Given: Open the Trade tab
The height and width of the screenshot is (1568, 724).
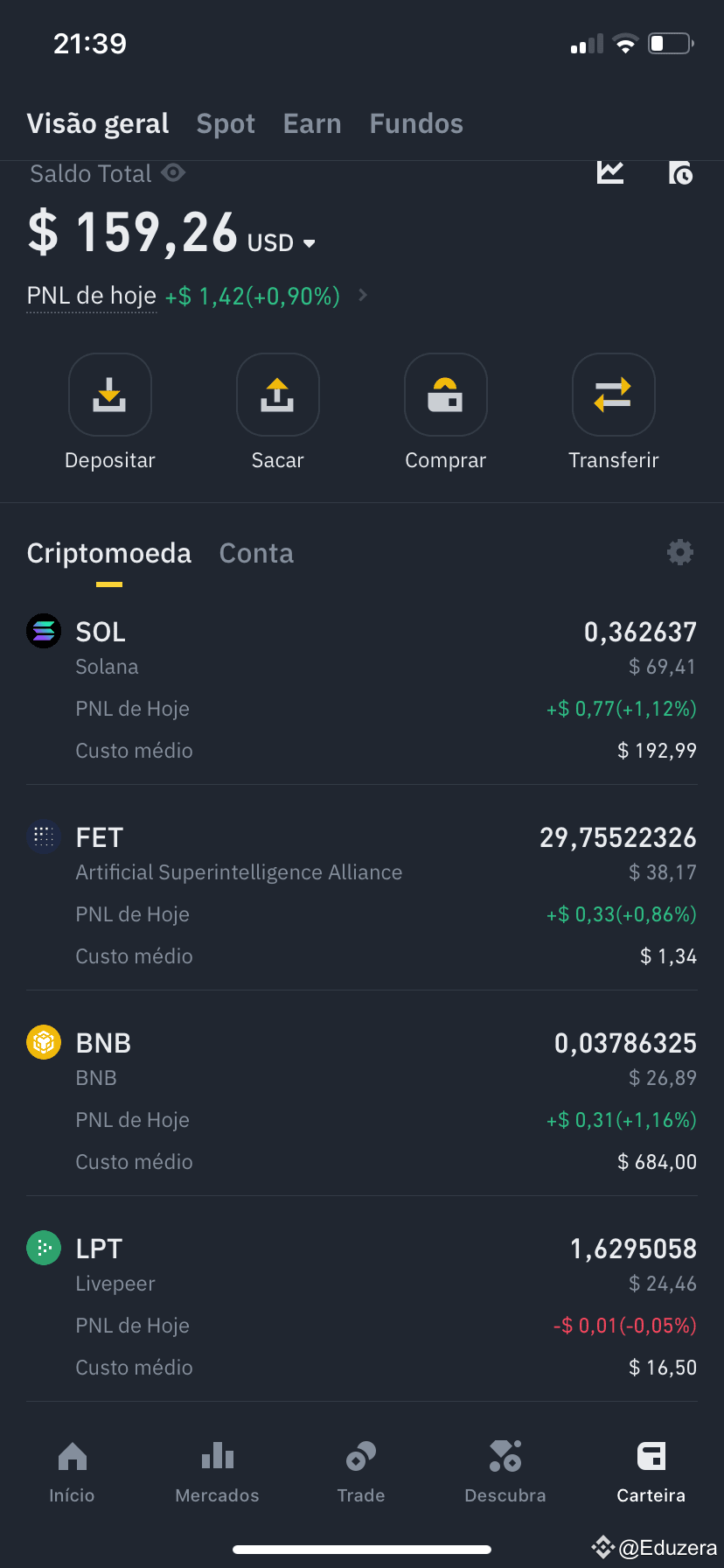Looking at the screenshot, I should pyautogui.click(x=361, y=1473).
